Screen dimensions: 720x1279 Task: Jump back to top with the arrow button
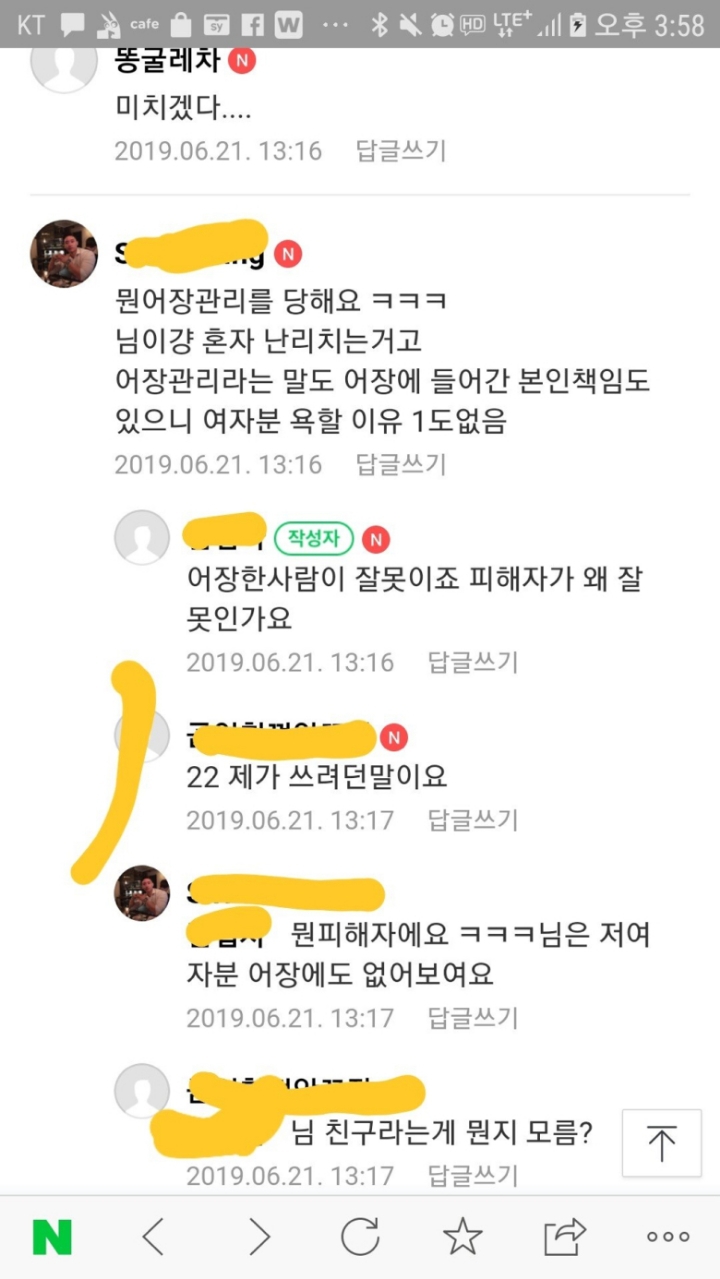(661, 1142)
